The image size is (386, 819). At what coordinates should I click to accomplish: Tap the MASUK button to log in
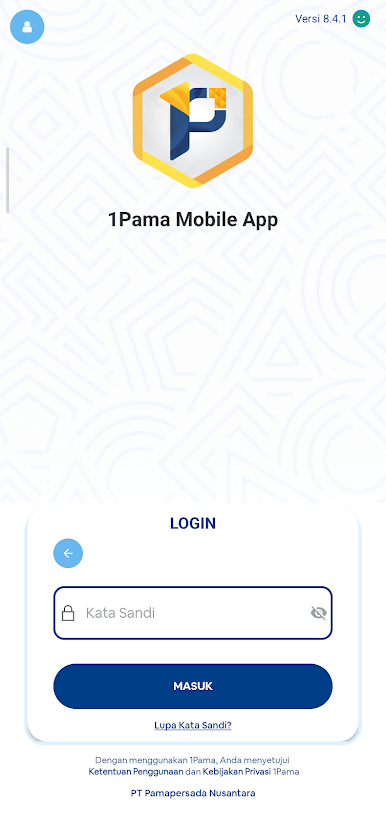tap(193, 686)
